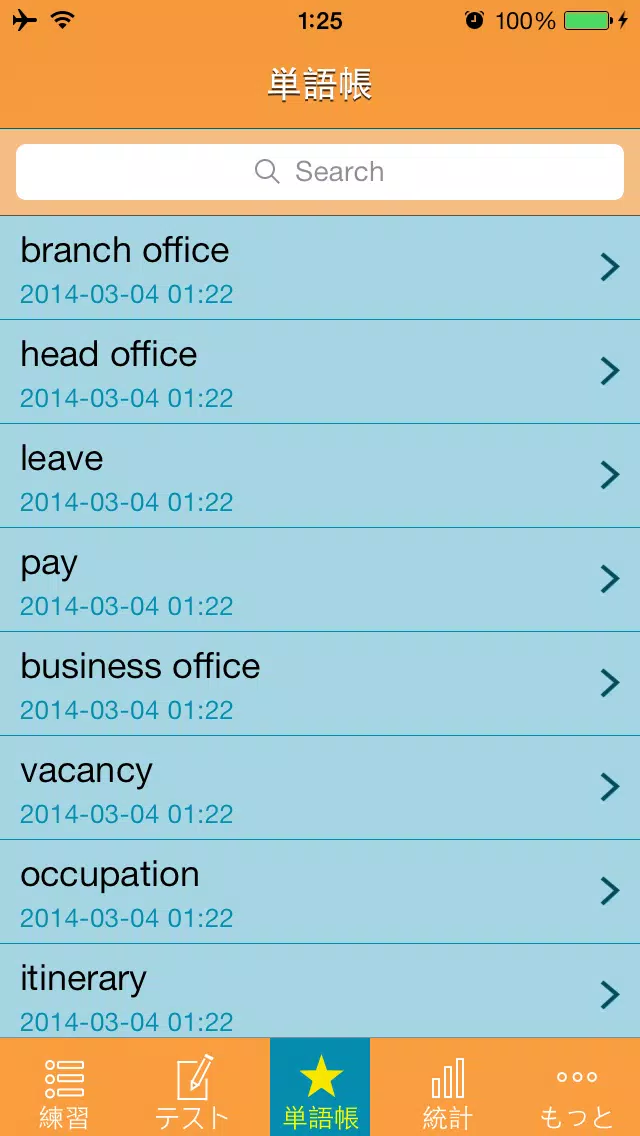View details for "leave"
640x1136 pixels.
(x=320, y=476)
